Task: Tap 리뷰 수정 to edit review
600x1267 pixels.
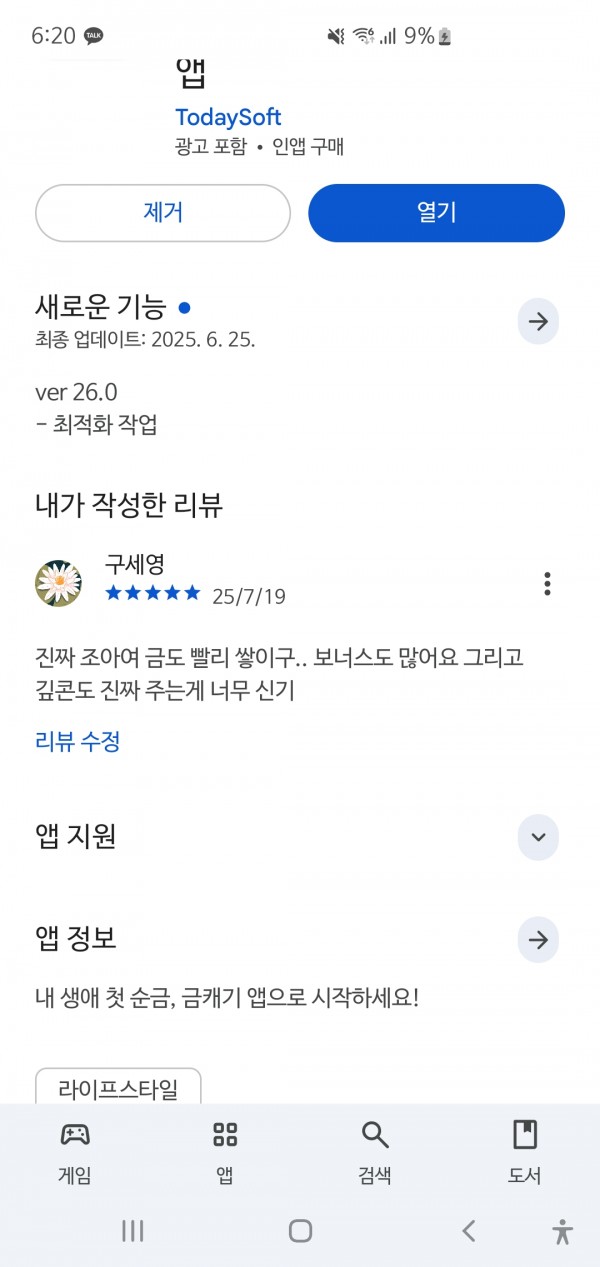Action: tap(78, 741)
